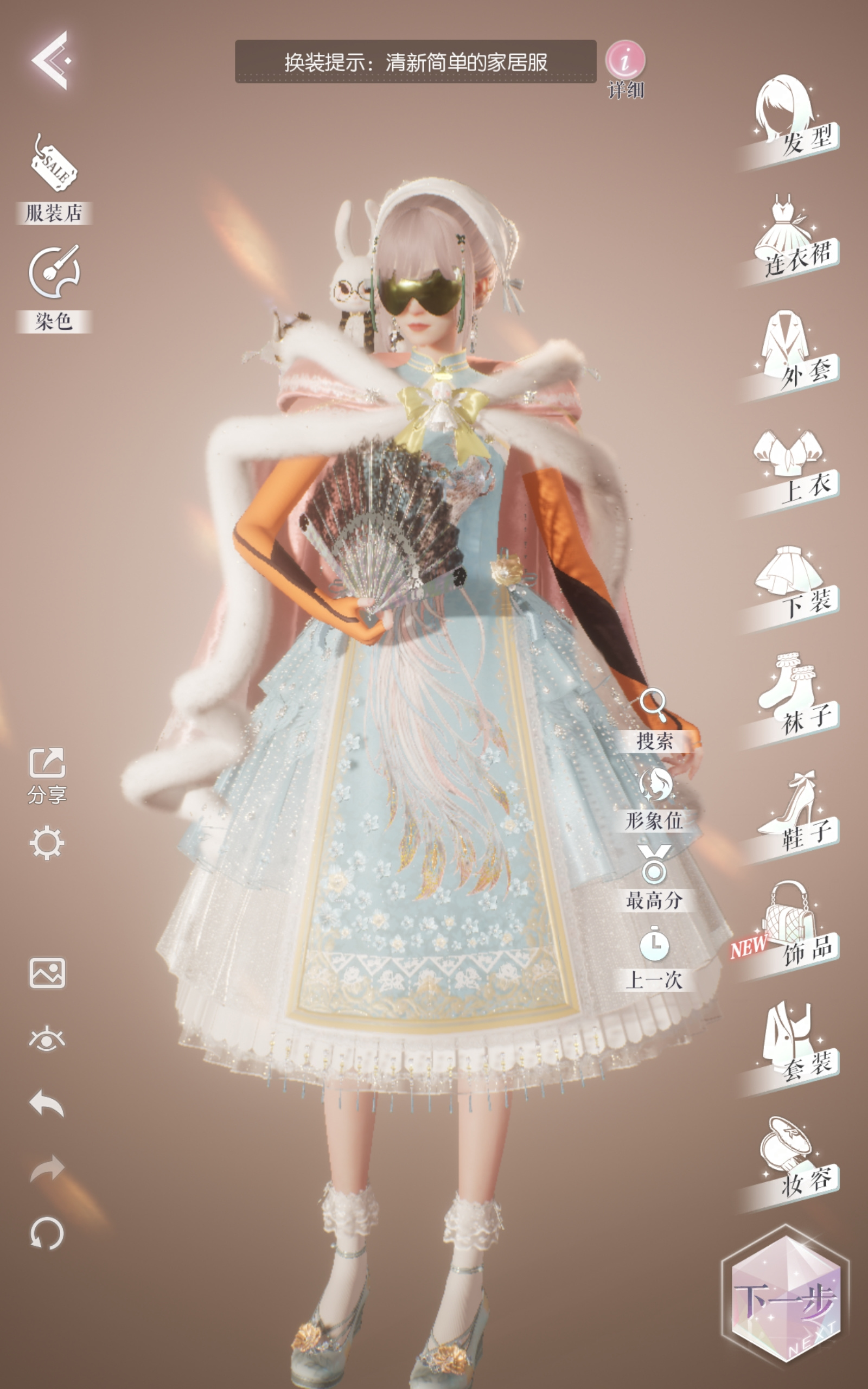The width and height of the screenshot is (868, 1389).
Task: Open the 详细 info button
Action: tap(626, 69)
